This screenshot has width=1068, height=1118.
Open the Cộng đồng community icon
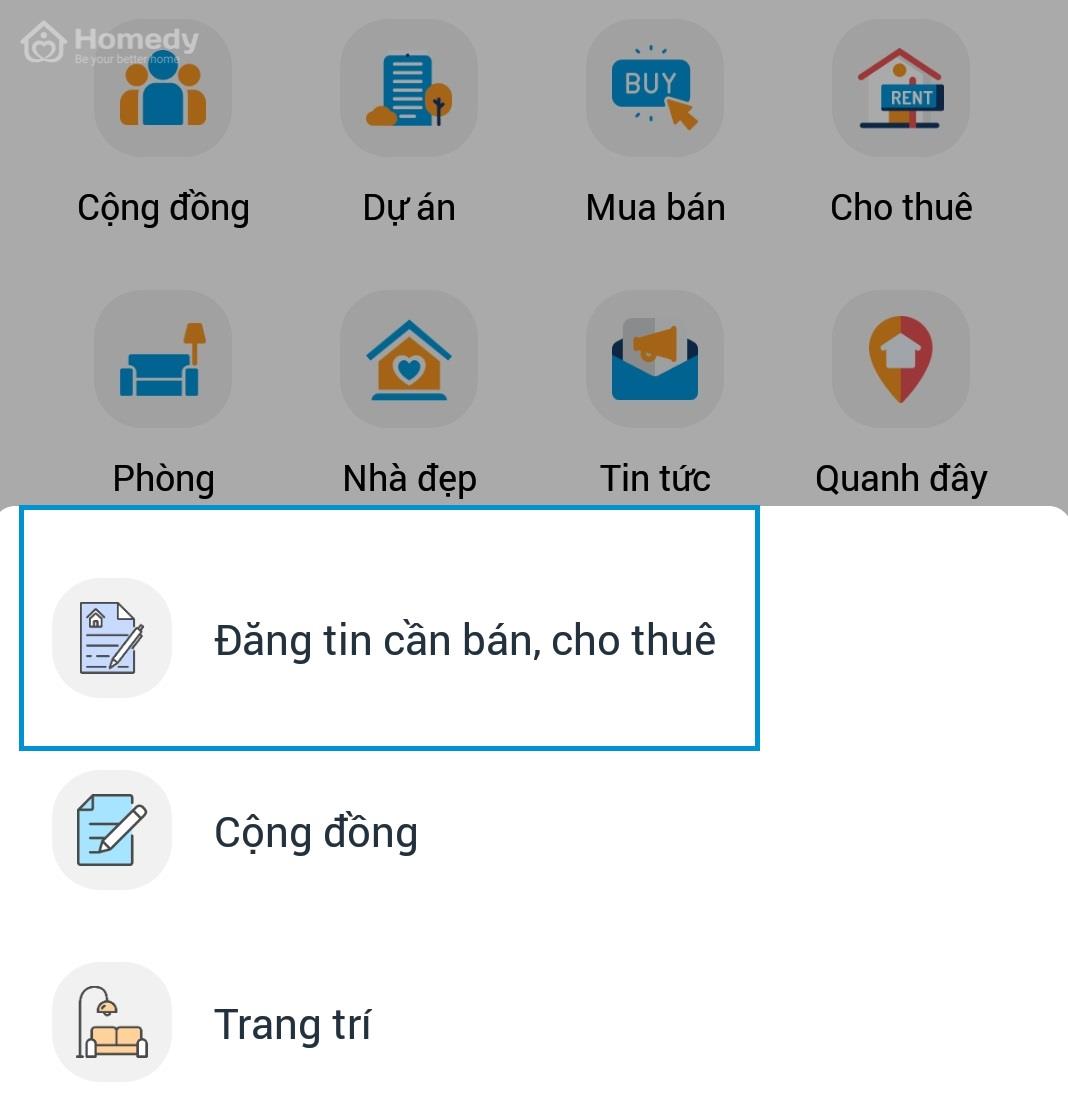tap(163, 88)
